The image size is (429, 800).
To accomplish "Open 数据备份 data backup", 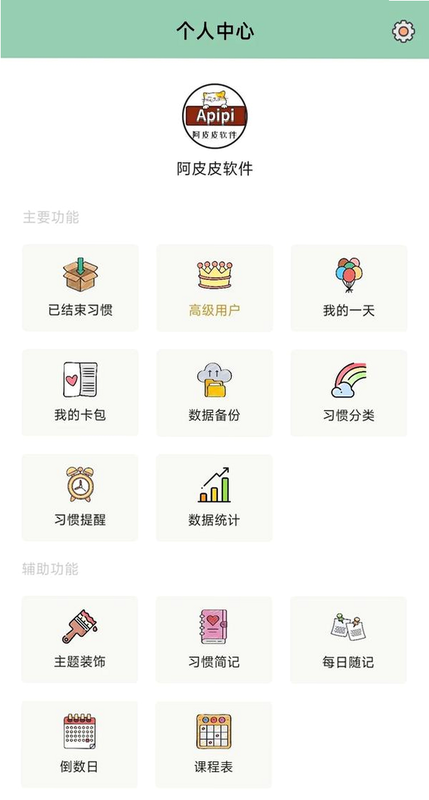I will (x=215, y=393).
